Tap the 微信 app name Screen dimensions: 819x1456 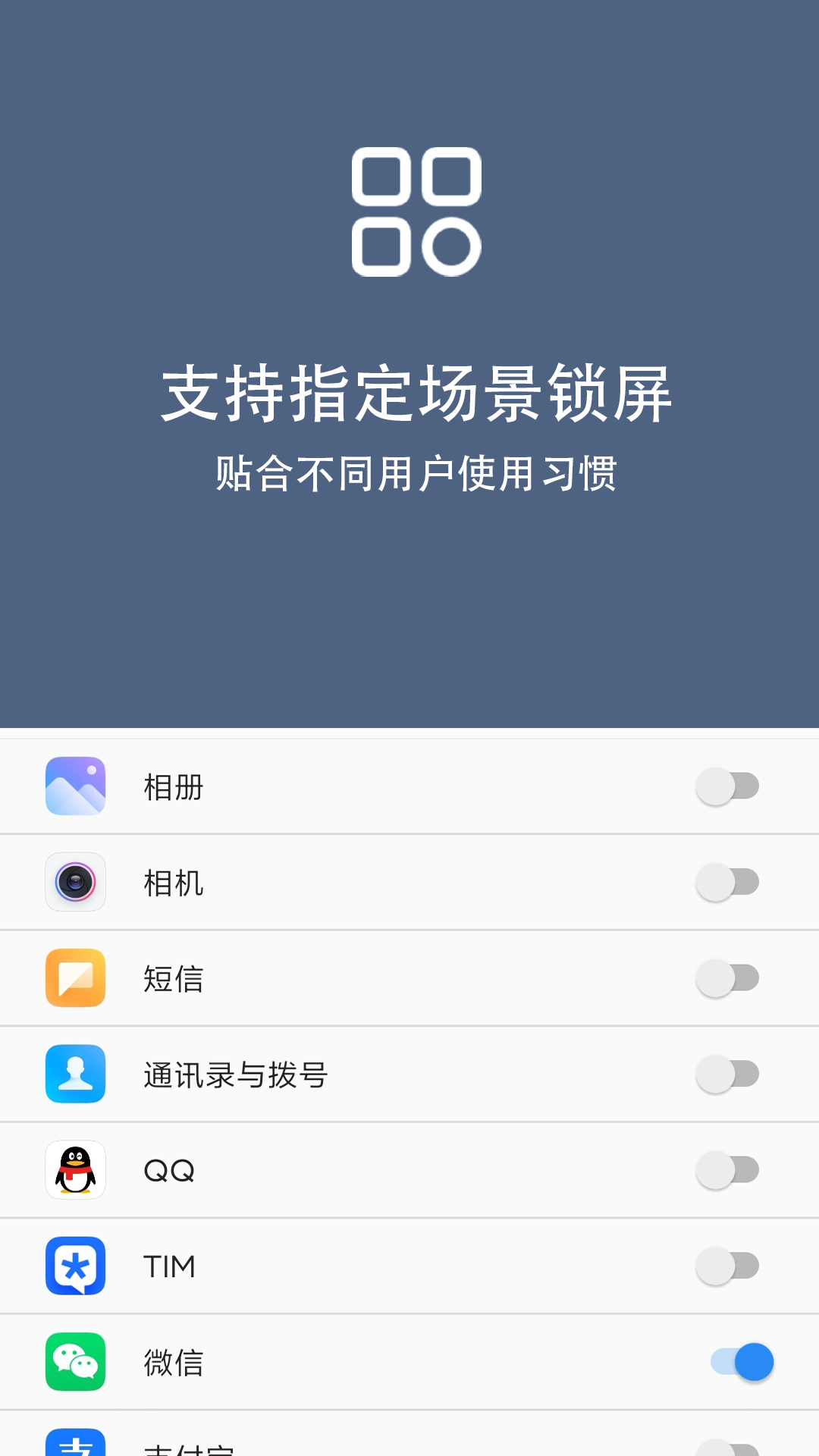click(x=174, y=1362)
